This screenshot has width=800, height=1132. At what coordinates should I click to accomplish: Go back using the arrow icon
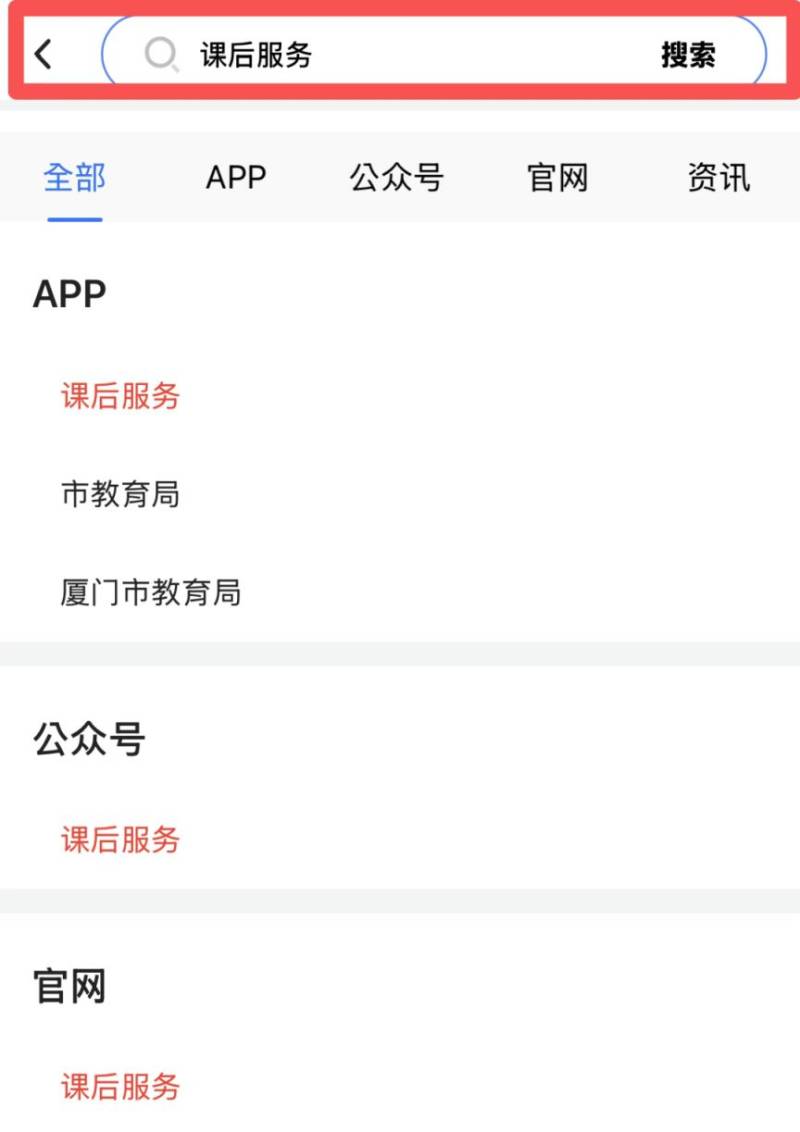(x=43, y=54)
